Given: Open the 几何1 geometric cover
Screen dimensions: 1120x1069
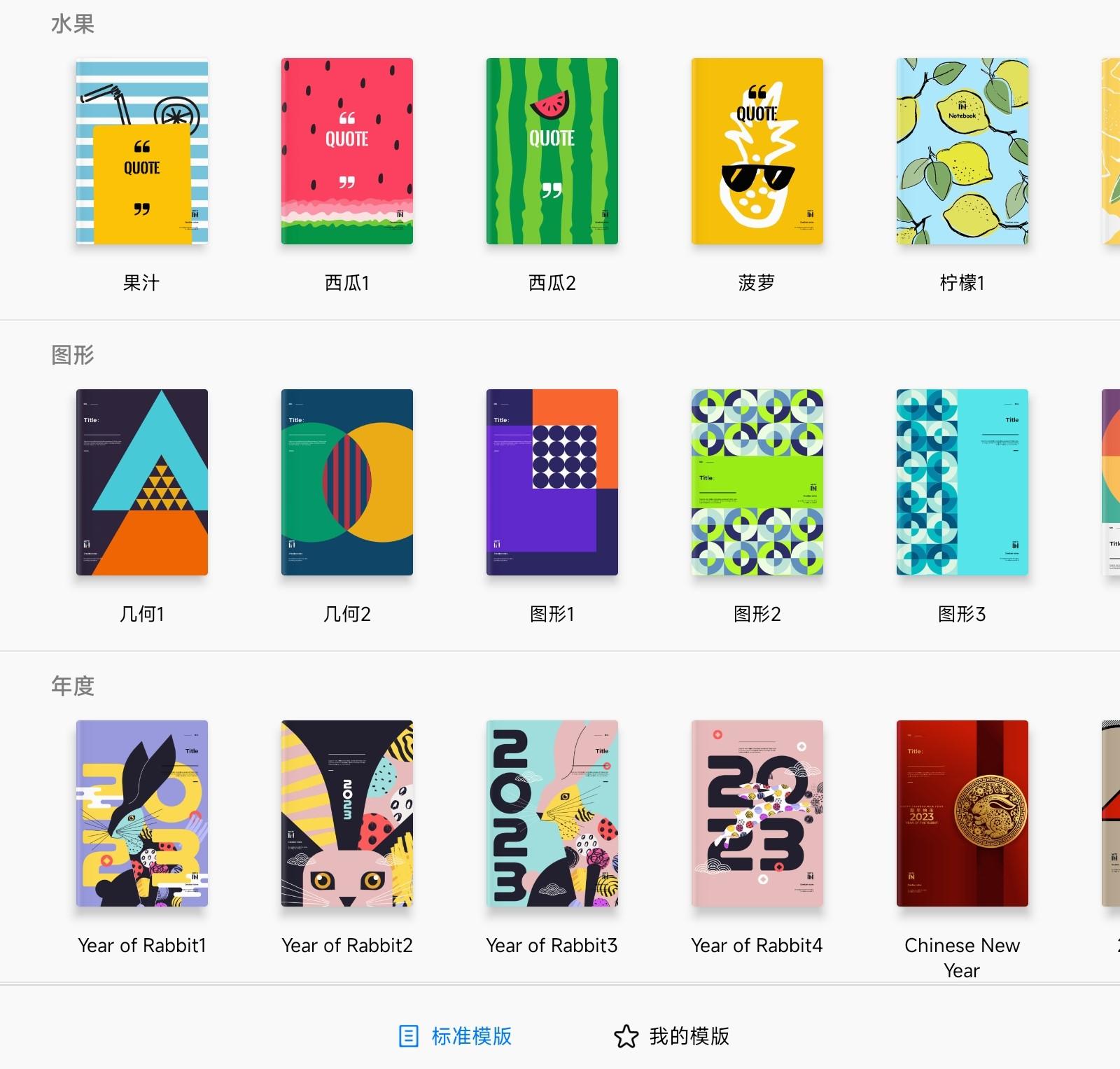Looking at the screenshot, I should pos(142,482).
